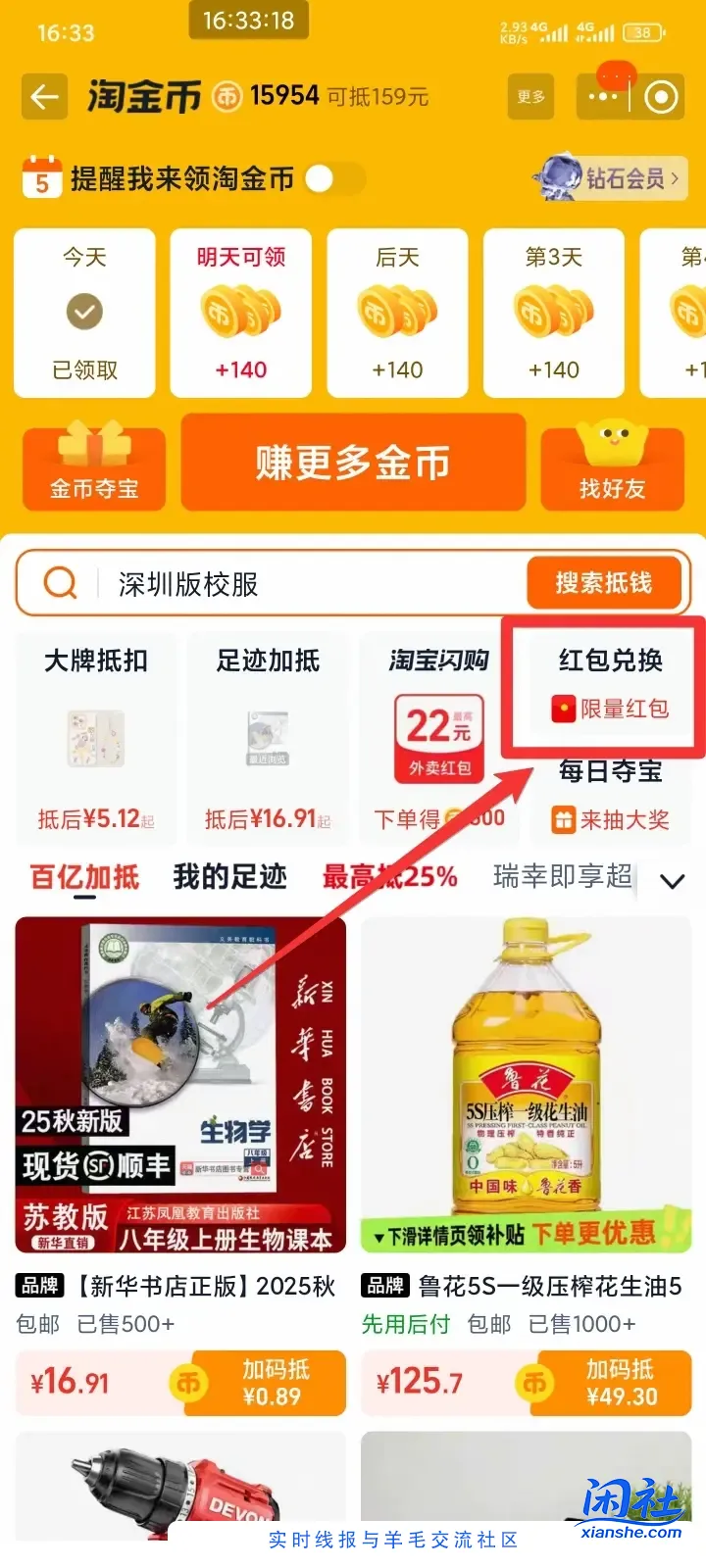Image resolution: width=706 pixels, height=1568 pixels.
Task: Tap the 搜索抵钱 search button
Action: (605, 582)
